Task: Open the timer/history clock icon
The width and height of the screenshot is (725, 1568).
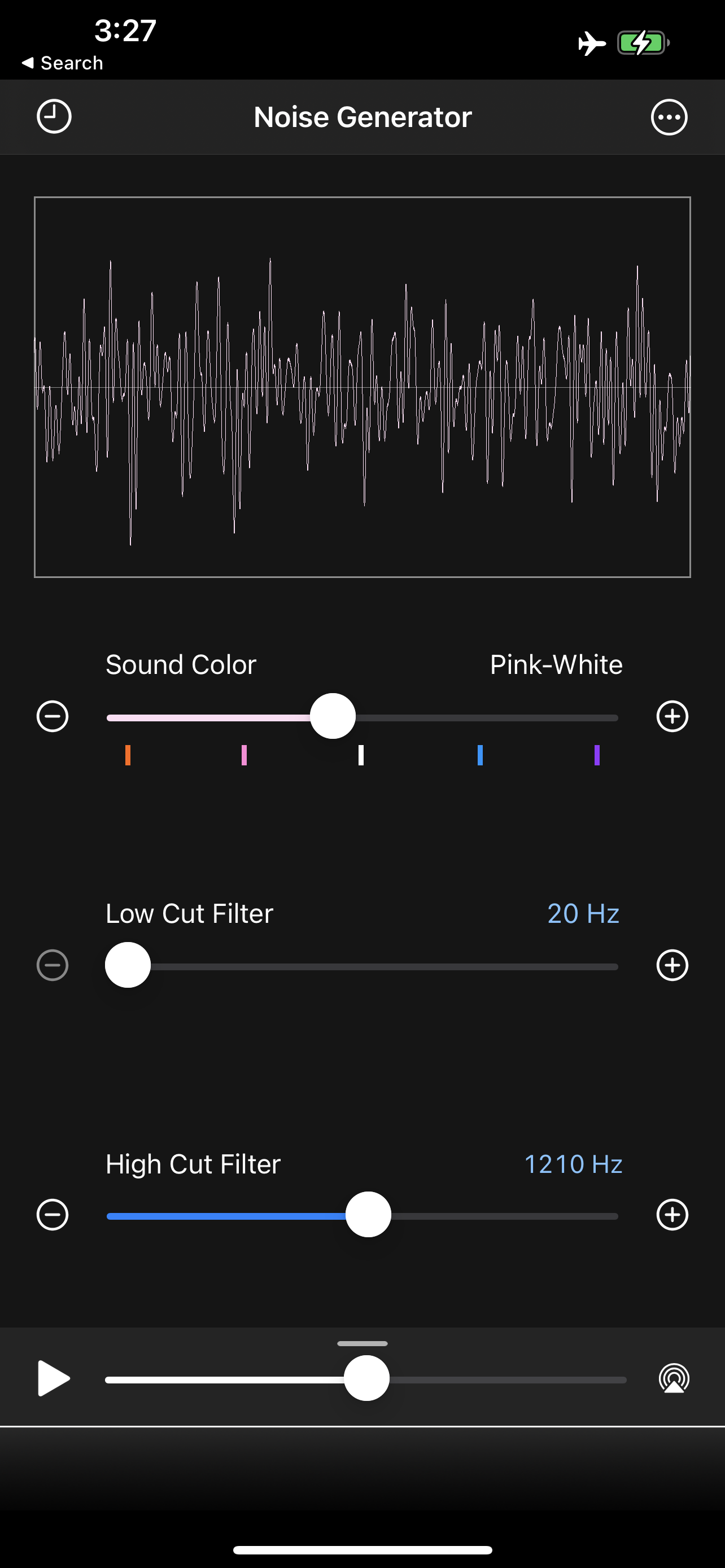Action: (x=54, y=116)
